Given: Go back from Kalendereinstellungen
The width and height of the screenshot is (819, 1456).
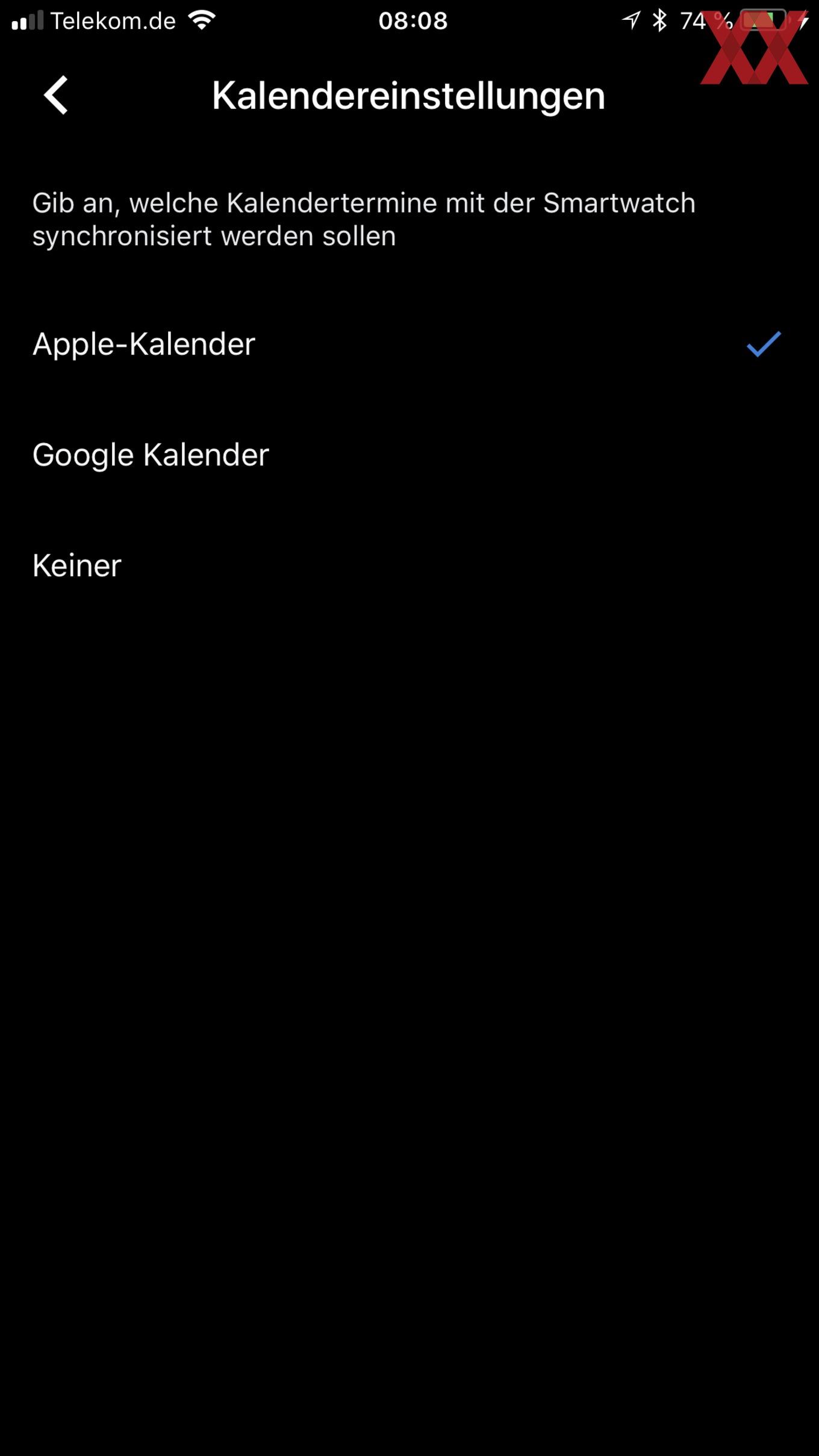Looking at the screenshot, I should coord(55,95).
